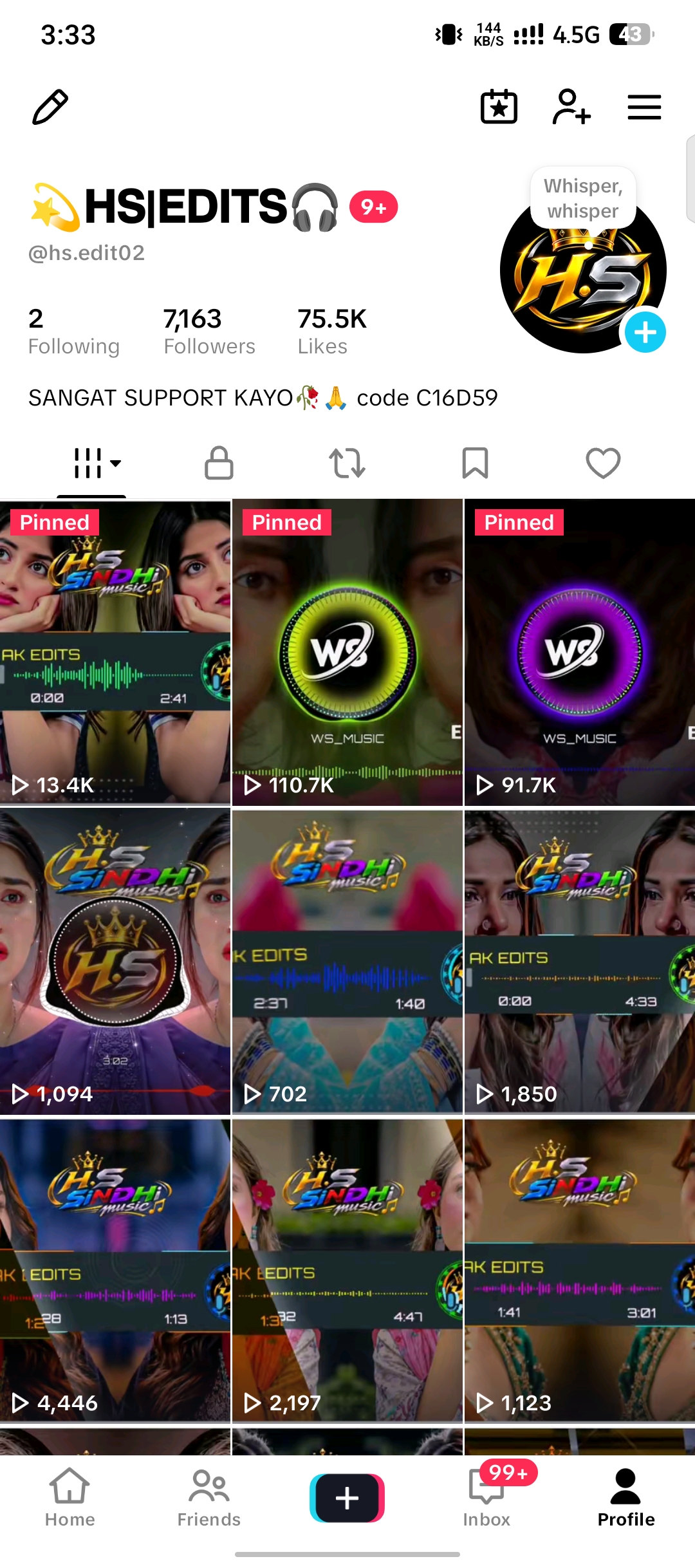The width and height of the screenshot is (695, 1568).
Task: Tap the plus badge on profile picture
Action: (645, 332)
